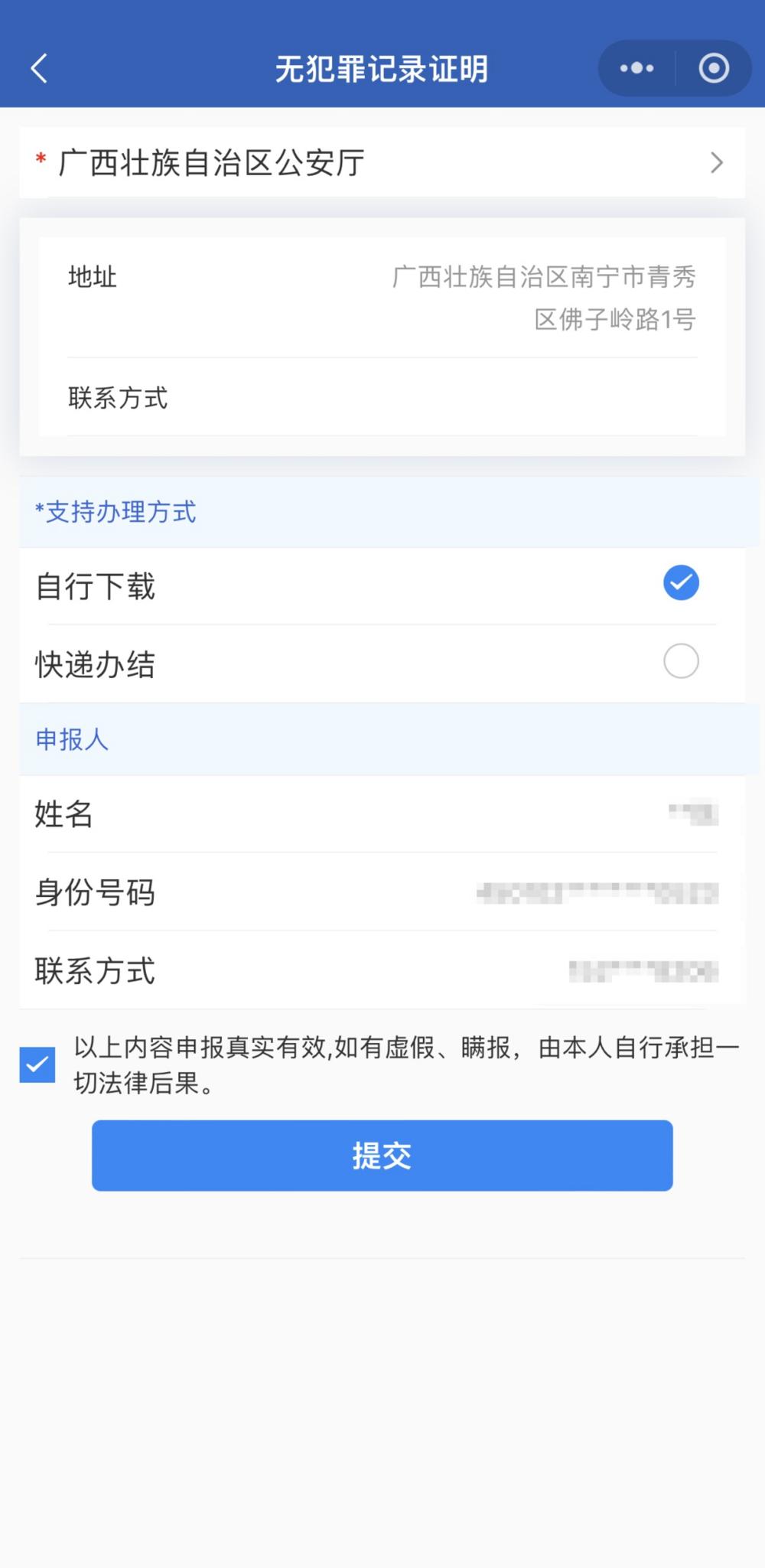Tap the close capsule circle icon

click(714, 67)
